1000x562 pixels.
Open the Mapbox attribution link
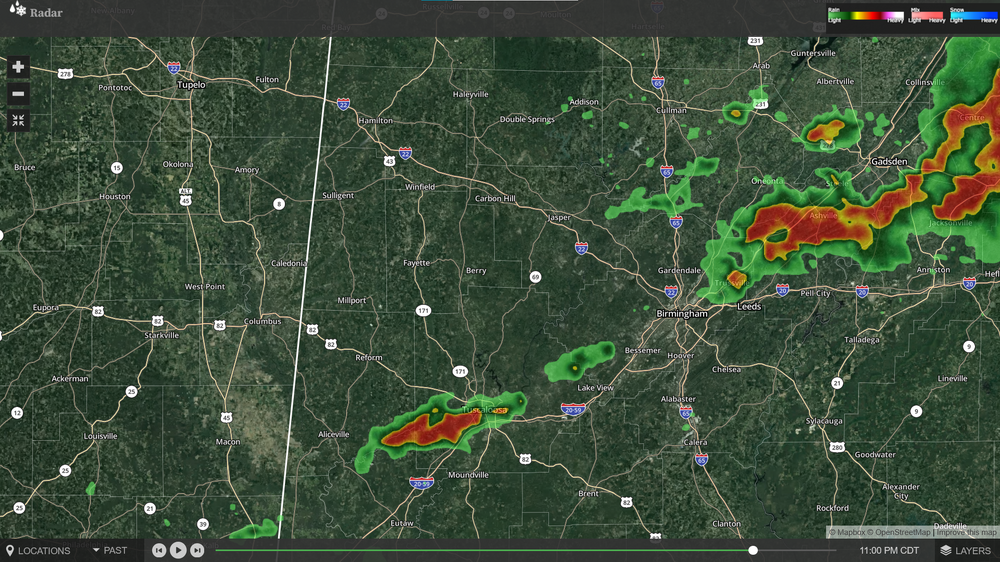[849, 532]
